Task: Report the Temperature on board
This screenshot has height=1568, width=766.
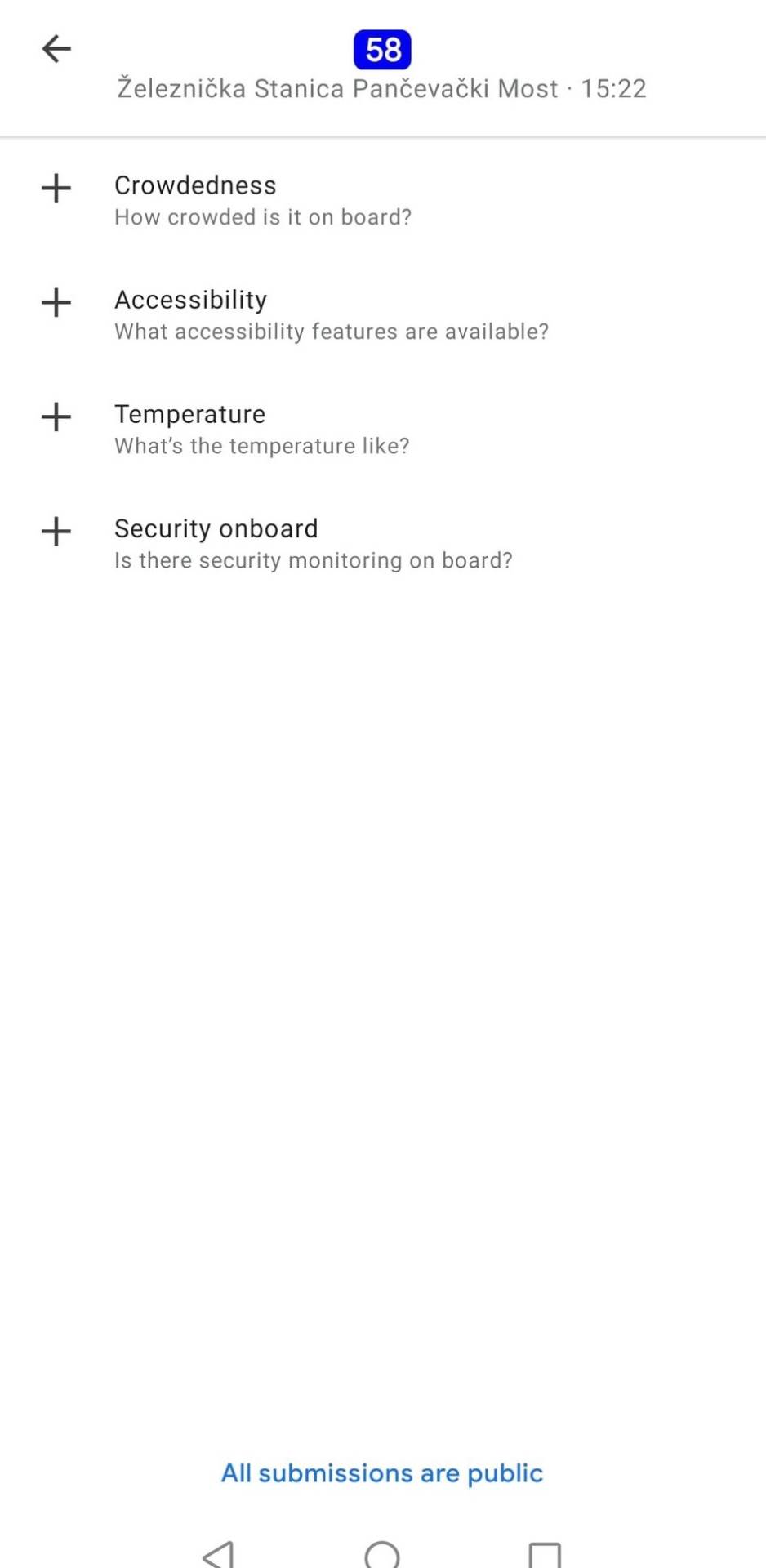Action: click(x=261, y=429)
